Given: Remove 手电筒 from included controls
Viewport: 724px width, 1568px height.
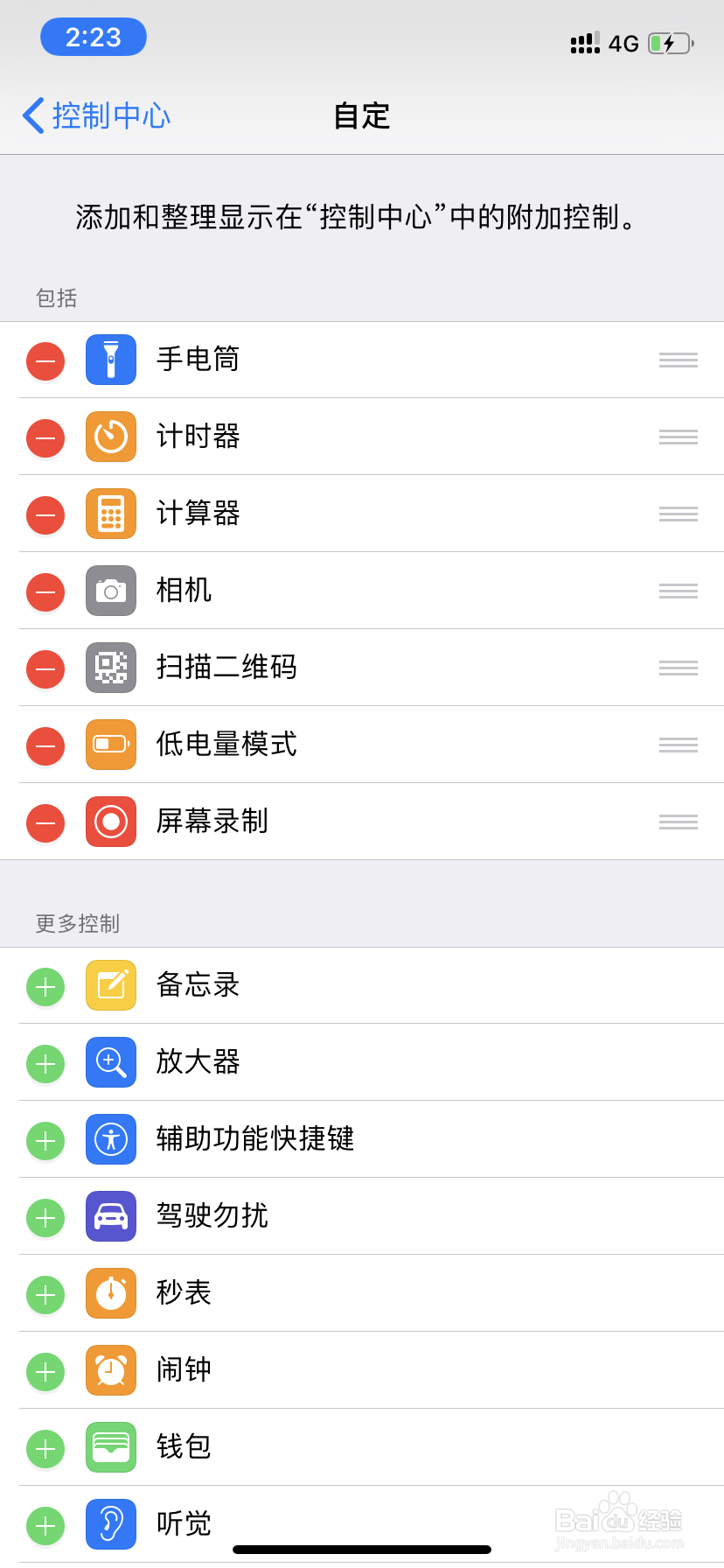Looking at the screenshot, I should coord(45,360).
